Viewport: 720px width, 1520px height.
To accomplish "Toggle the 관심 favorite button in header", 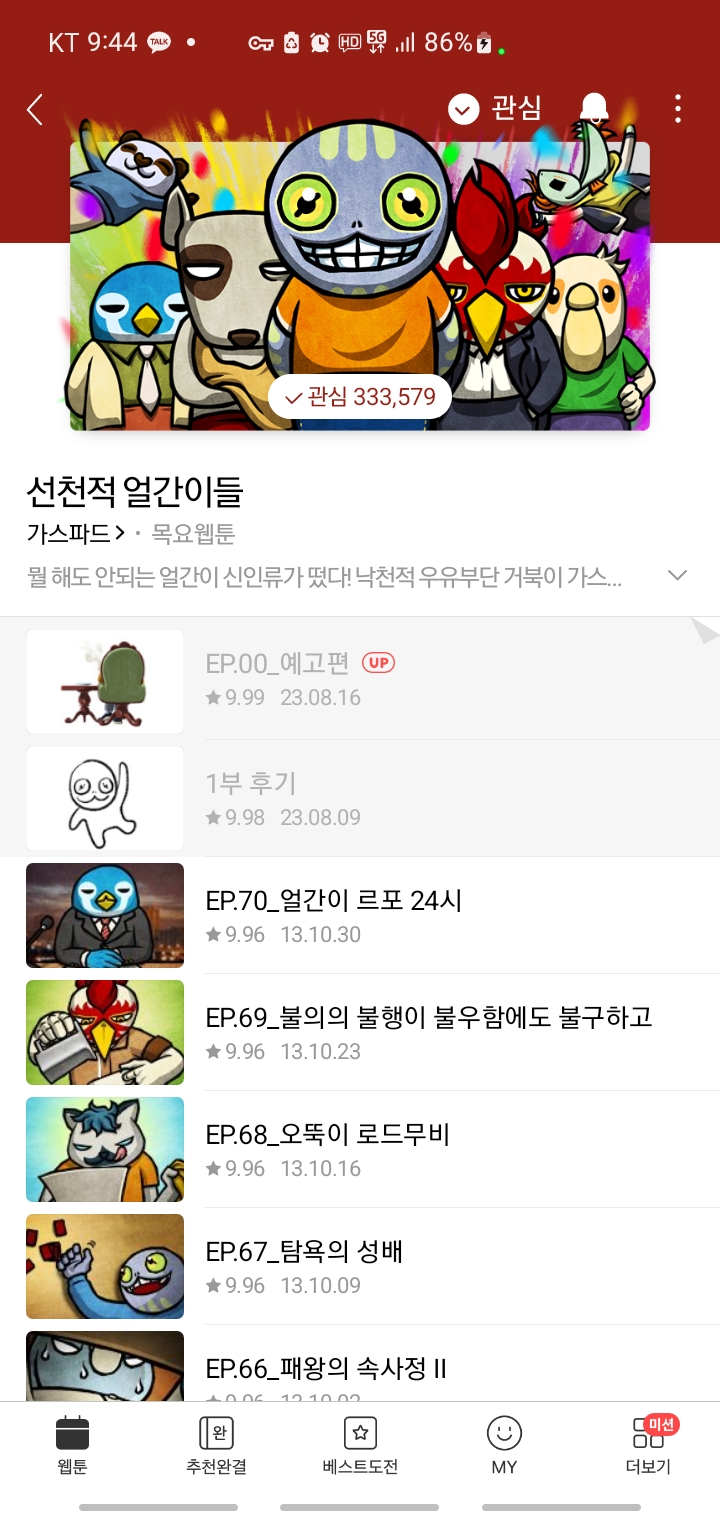I will 495,108.
